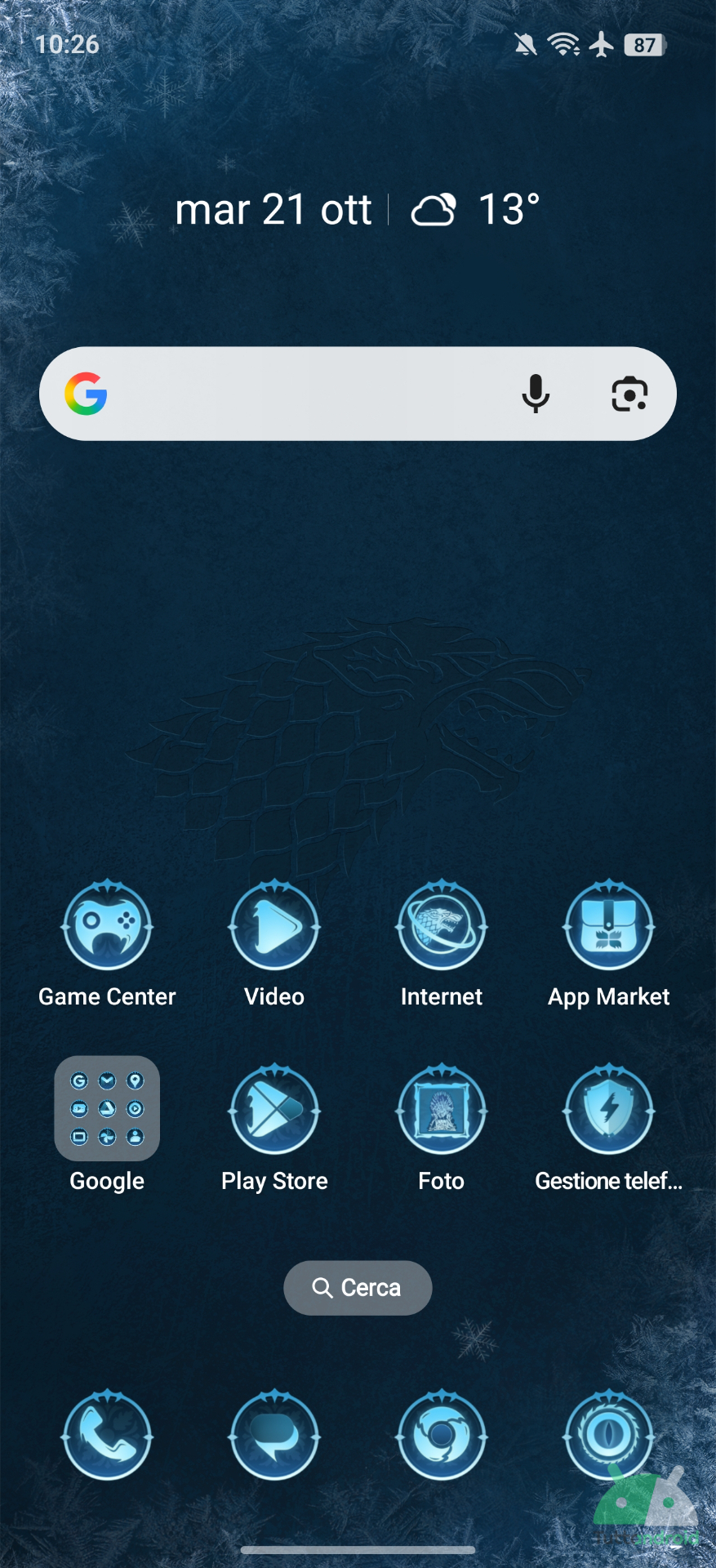
Task: Open the Foto gallery app
Action: [x=442, y=1110]
